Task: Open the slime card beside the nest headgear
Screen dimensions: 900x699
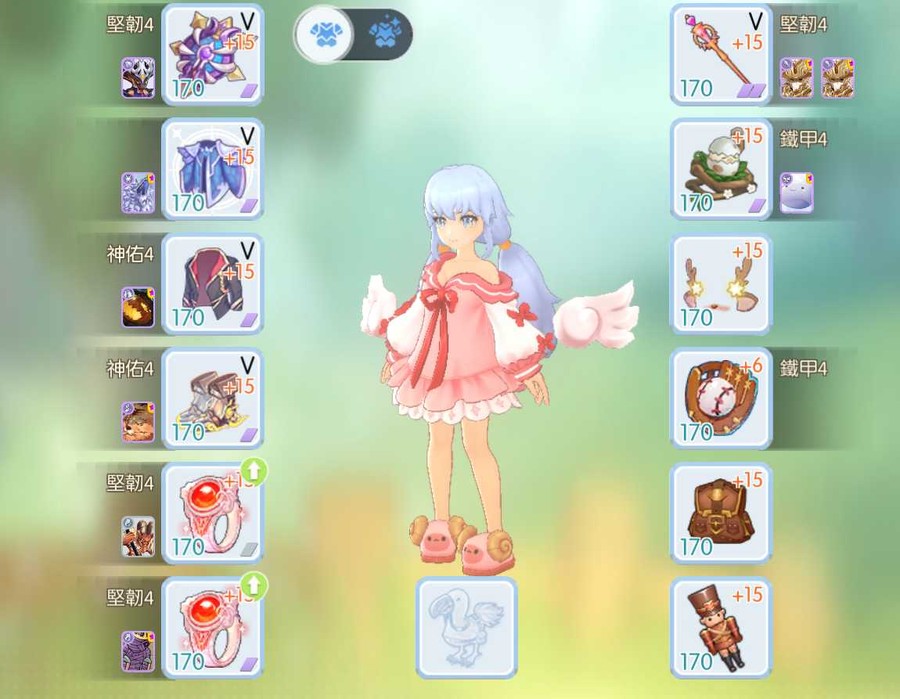Action: 797,192
